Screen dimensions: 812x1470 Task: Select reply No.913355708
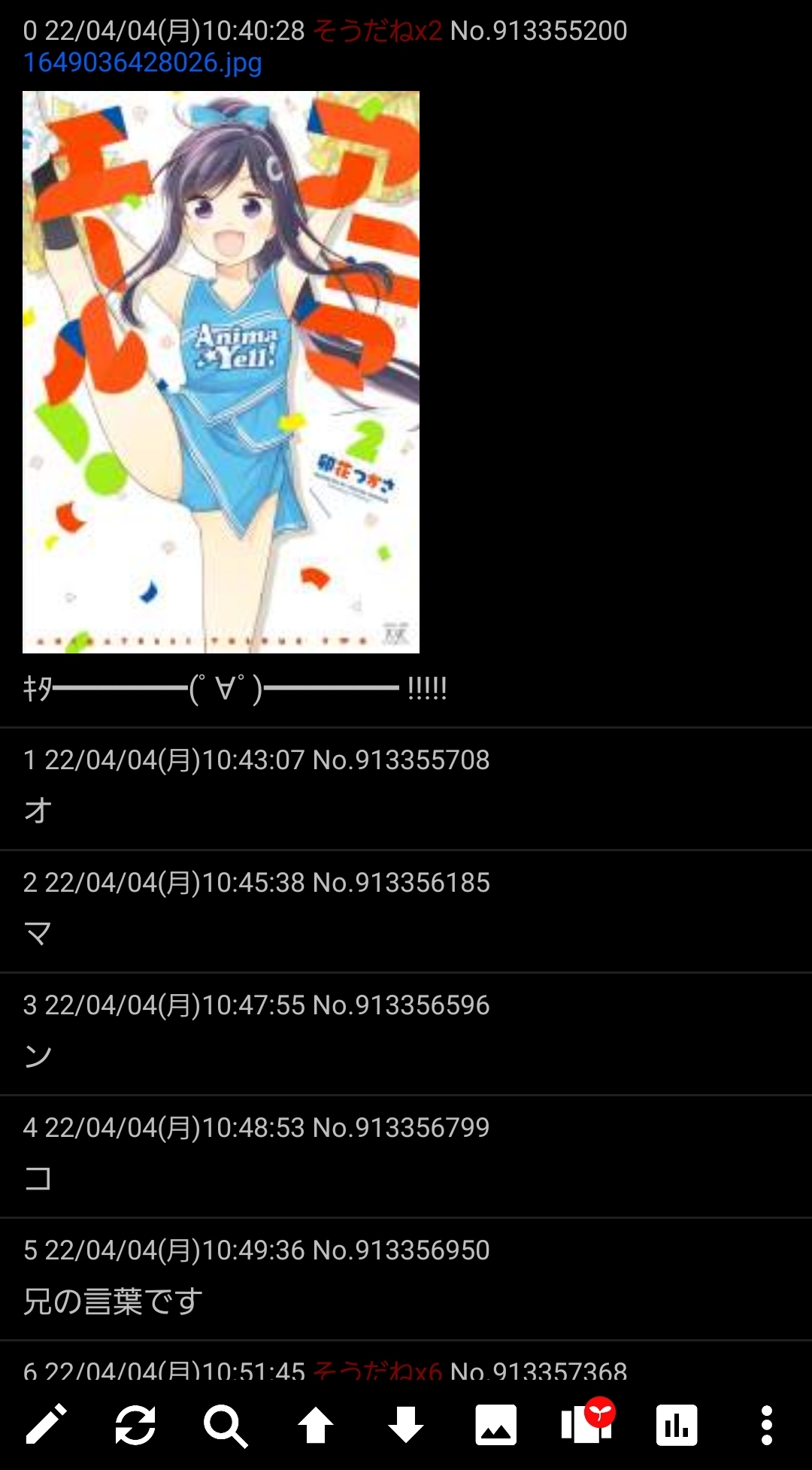point(406,789)
